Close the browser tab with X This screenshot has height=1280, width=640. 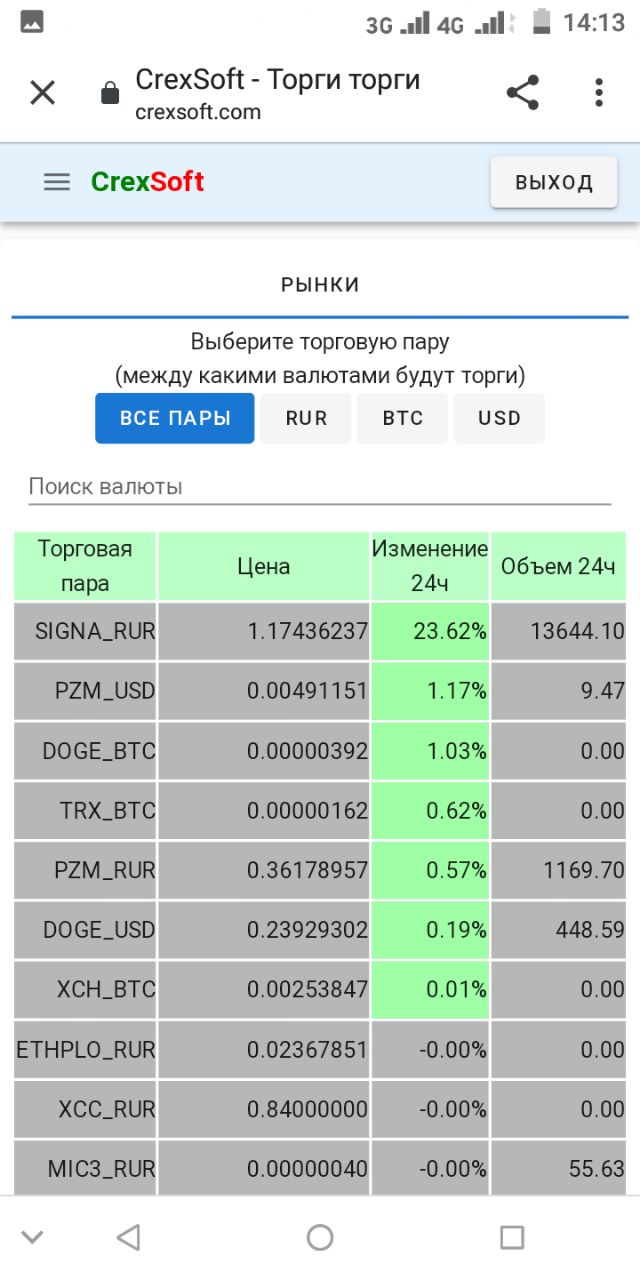(42, 93)
